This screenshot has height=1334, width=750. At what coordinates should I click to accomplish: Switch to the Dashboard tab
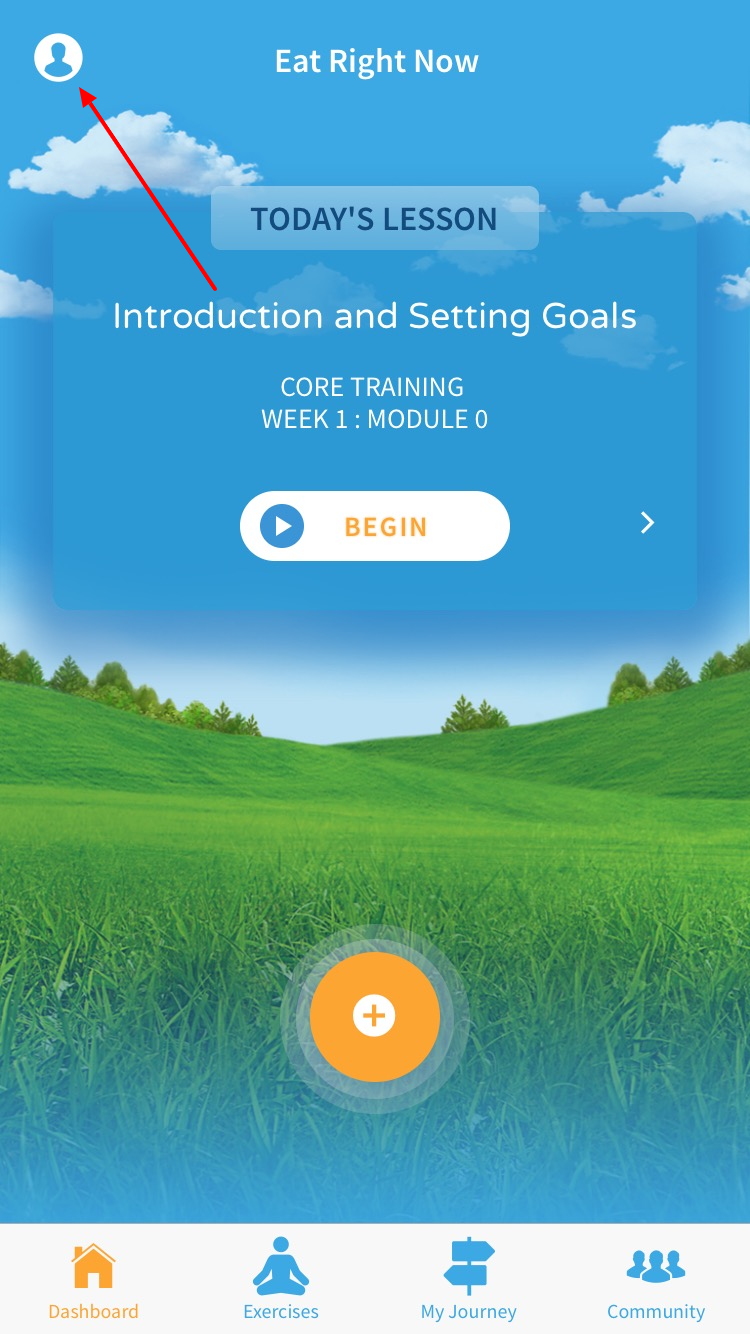(x=93, y=1280)
